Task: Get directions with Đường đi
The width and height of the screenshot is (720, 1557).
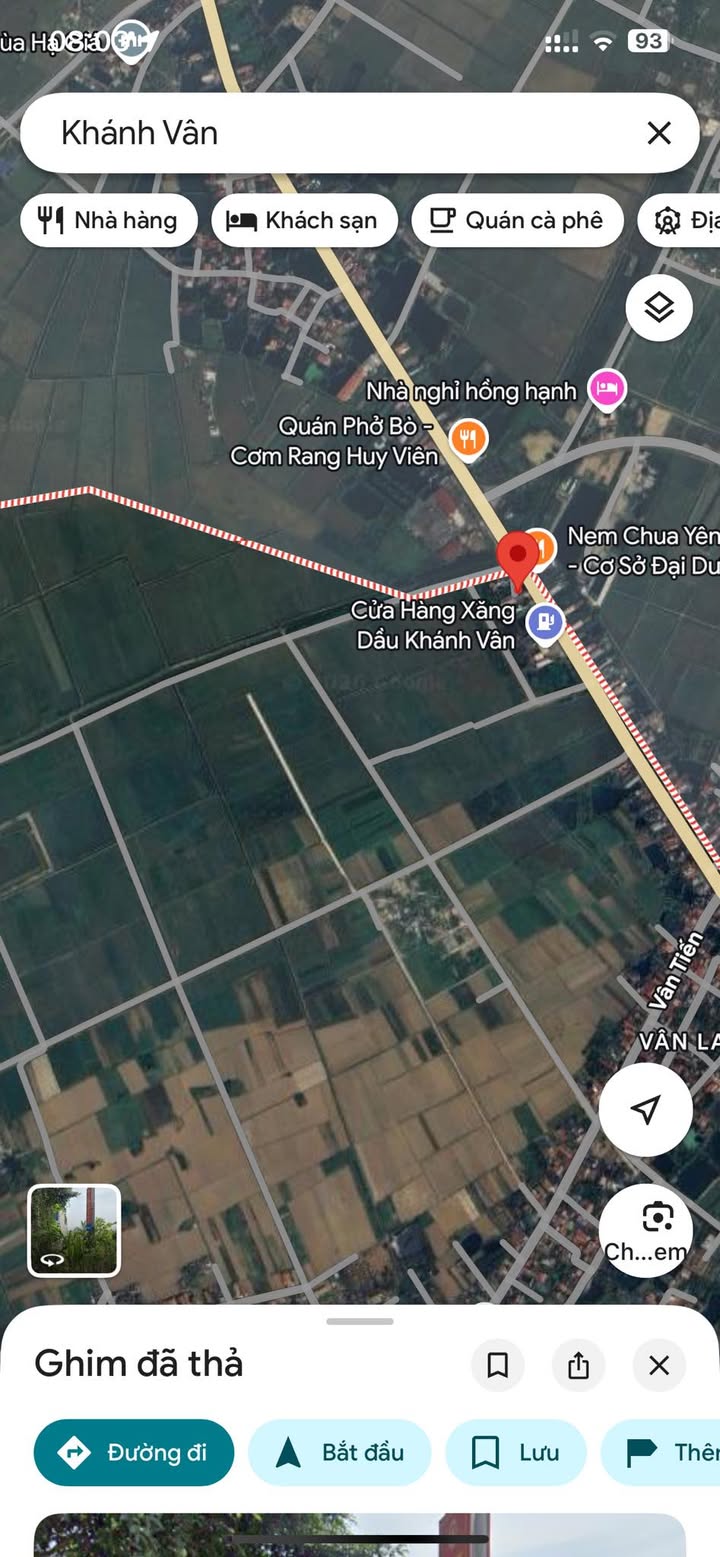Action: (134, 1452)
